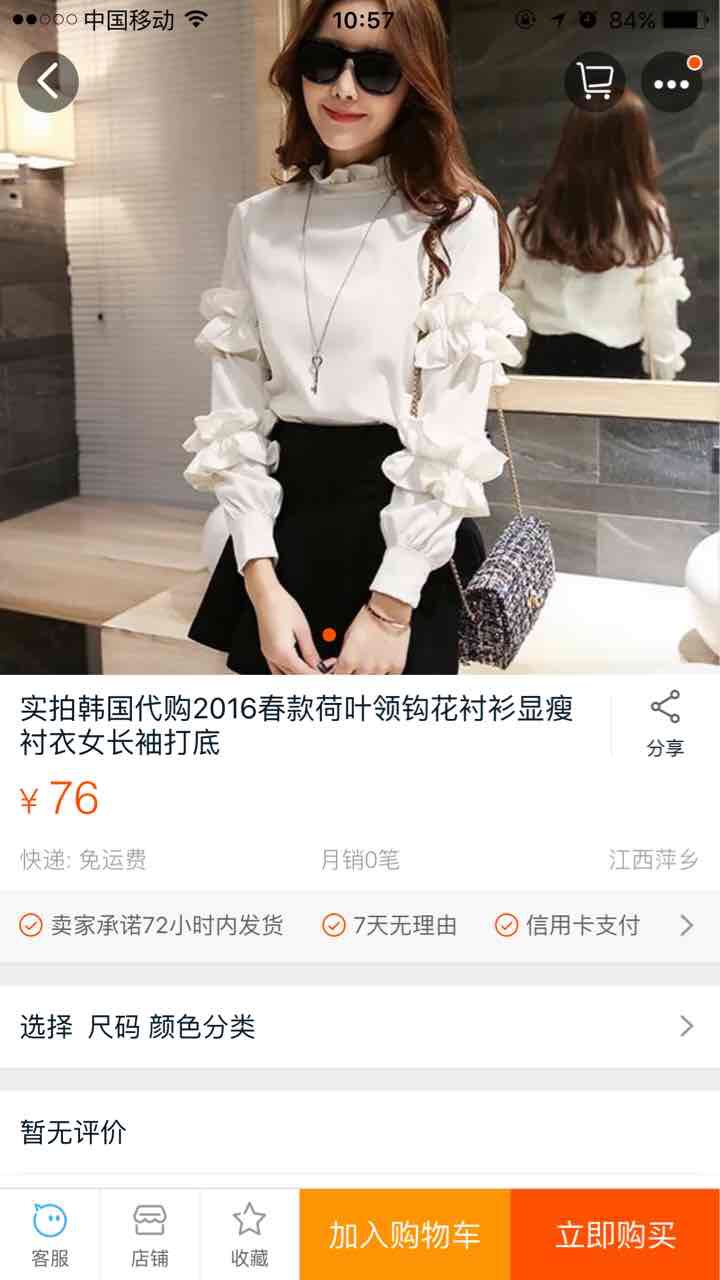The image size is (720, 1280).
Task: Share this product via 分享
Action: [x=665, y=723]
